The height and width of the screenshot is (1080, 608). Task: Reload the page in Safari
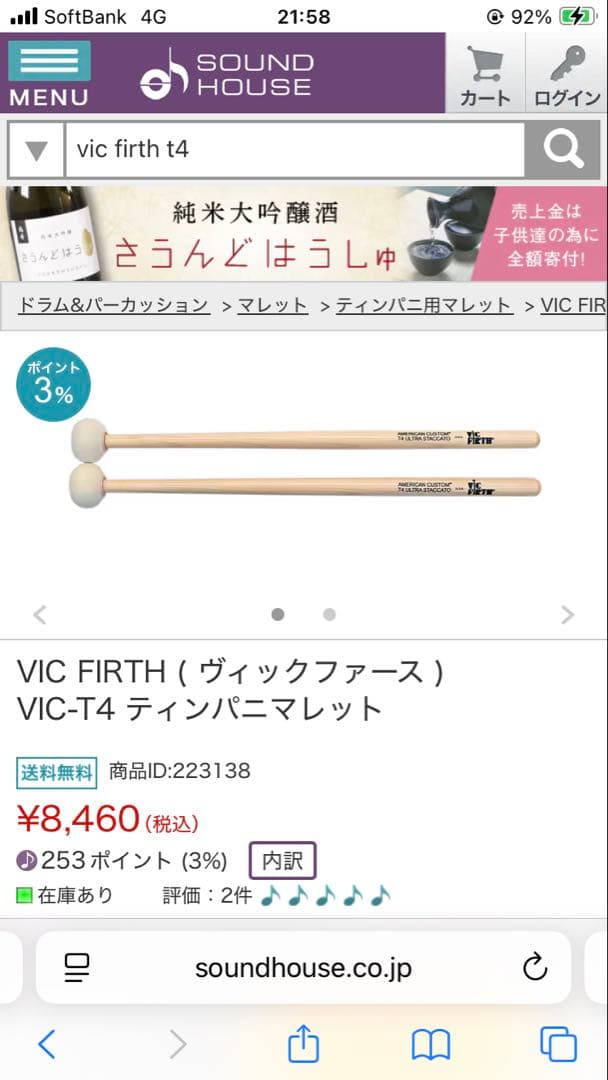coord(535,967)
